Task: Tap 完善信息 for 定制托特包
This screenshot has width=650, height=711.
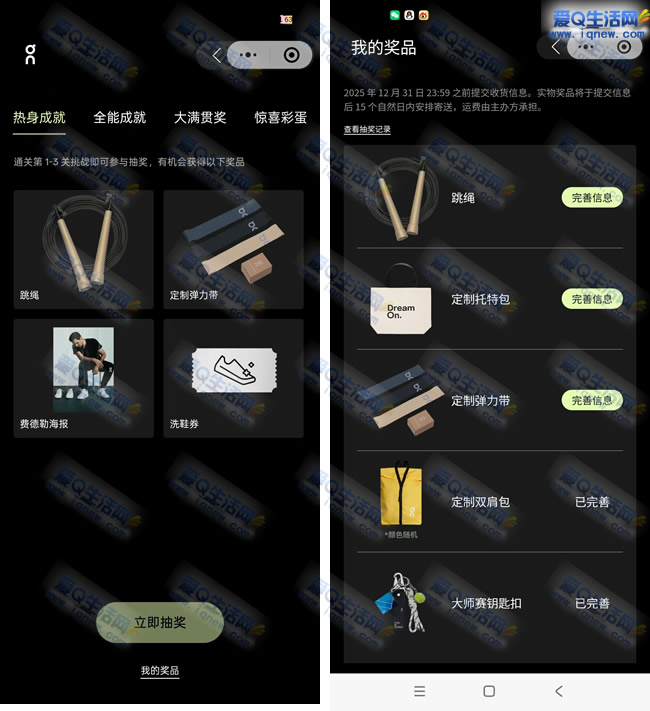Action: click(592, 299)
